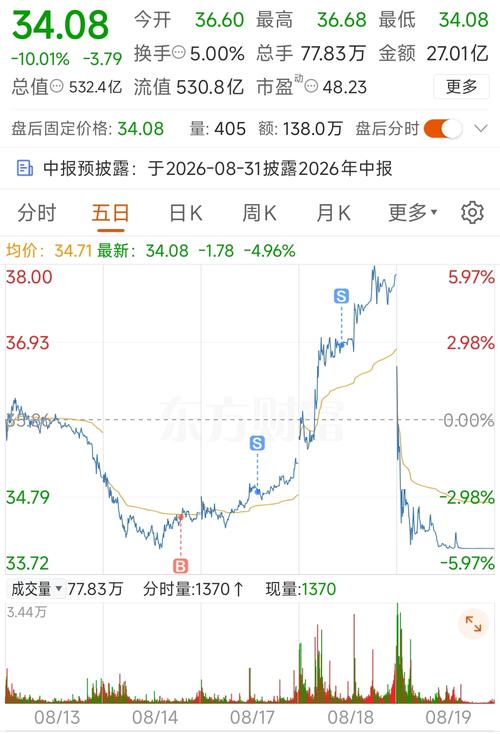Tap the 更多 button for more quote data
This screenshot has width=500, height=734.
click(x=461, y=87)
